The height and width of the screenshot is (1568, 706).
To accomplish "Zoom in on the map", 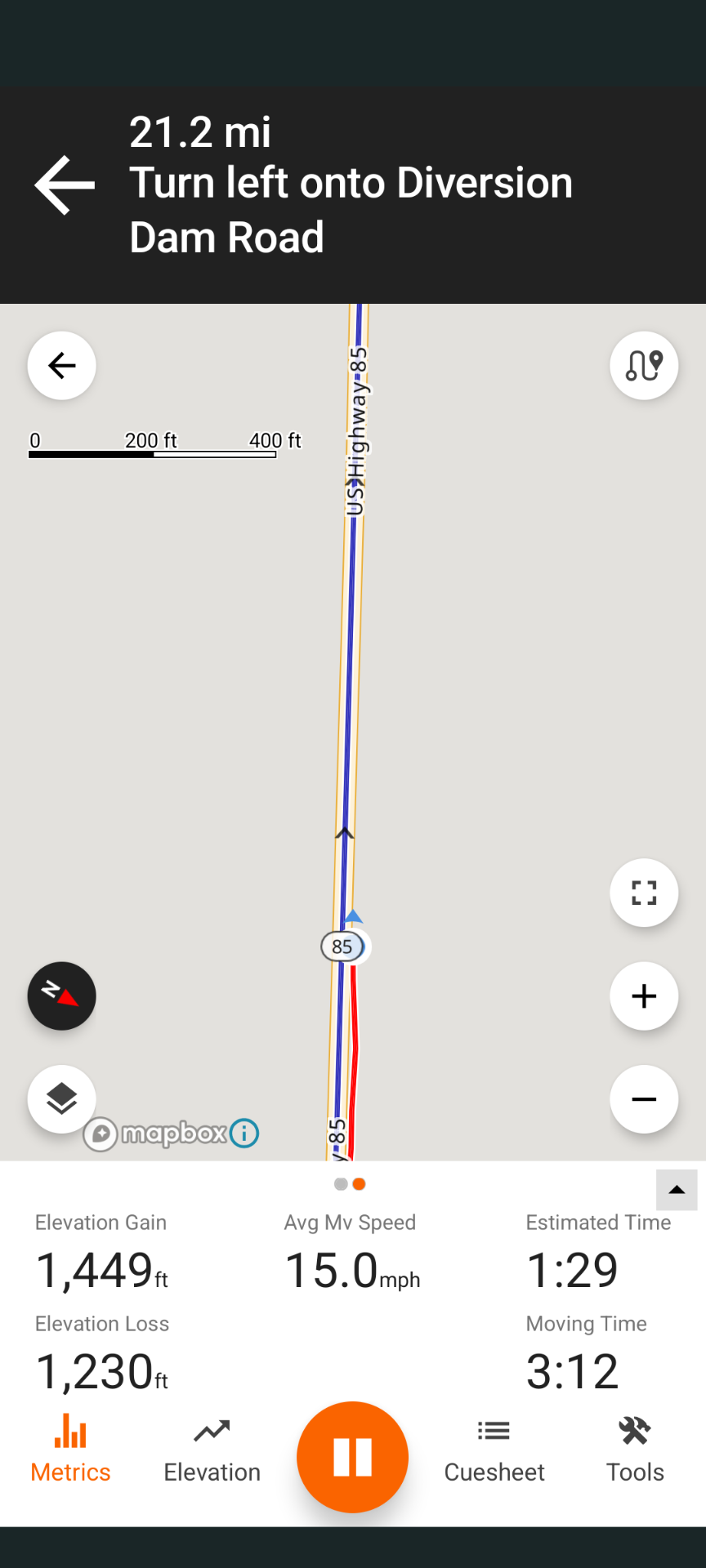I will (x=644, y=996).
